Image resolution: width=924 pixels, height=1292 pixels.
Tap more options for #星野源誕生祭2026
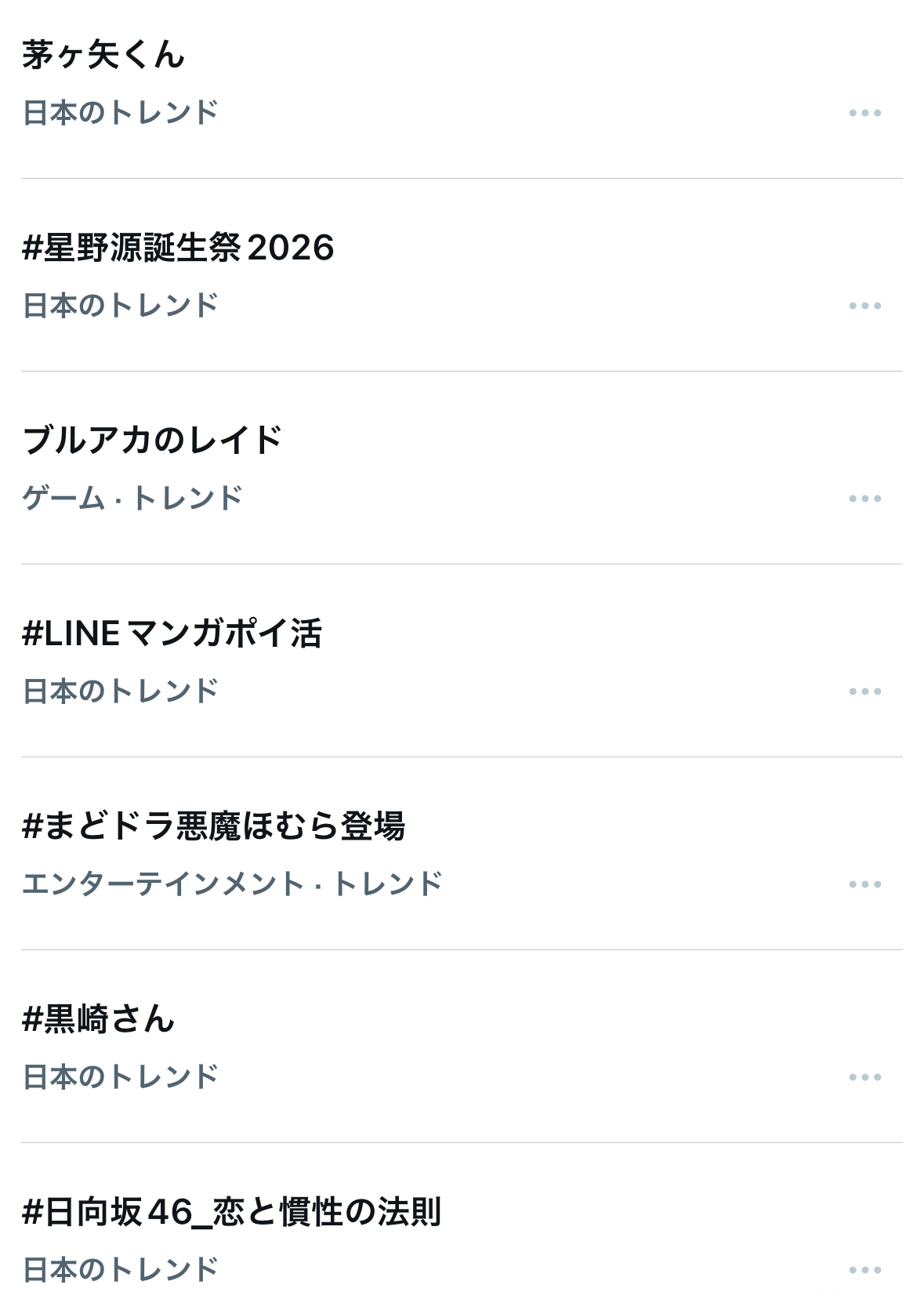click(x=864, y=306)
